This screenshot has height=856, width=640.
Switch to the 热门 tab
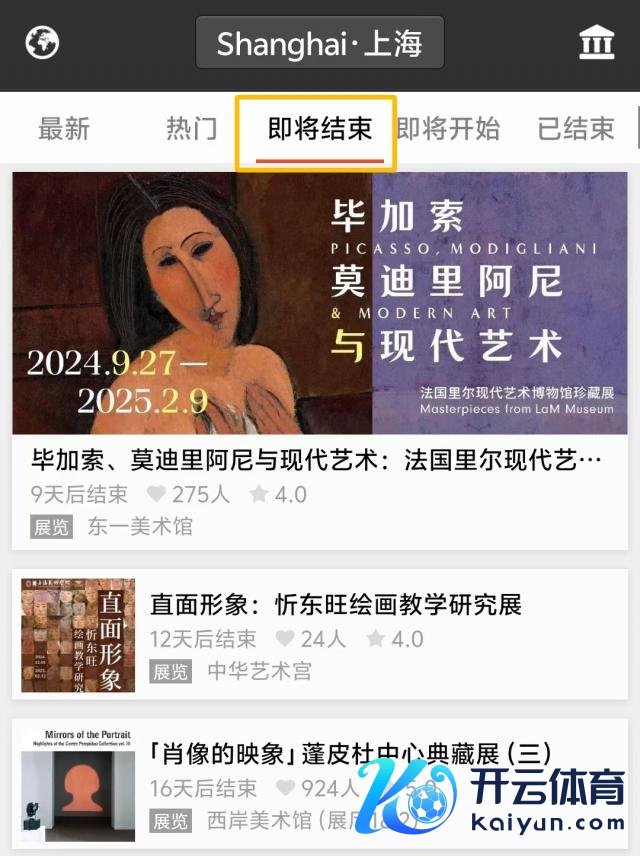point(191,129)
